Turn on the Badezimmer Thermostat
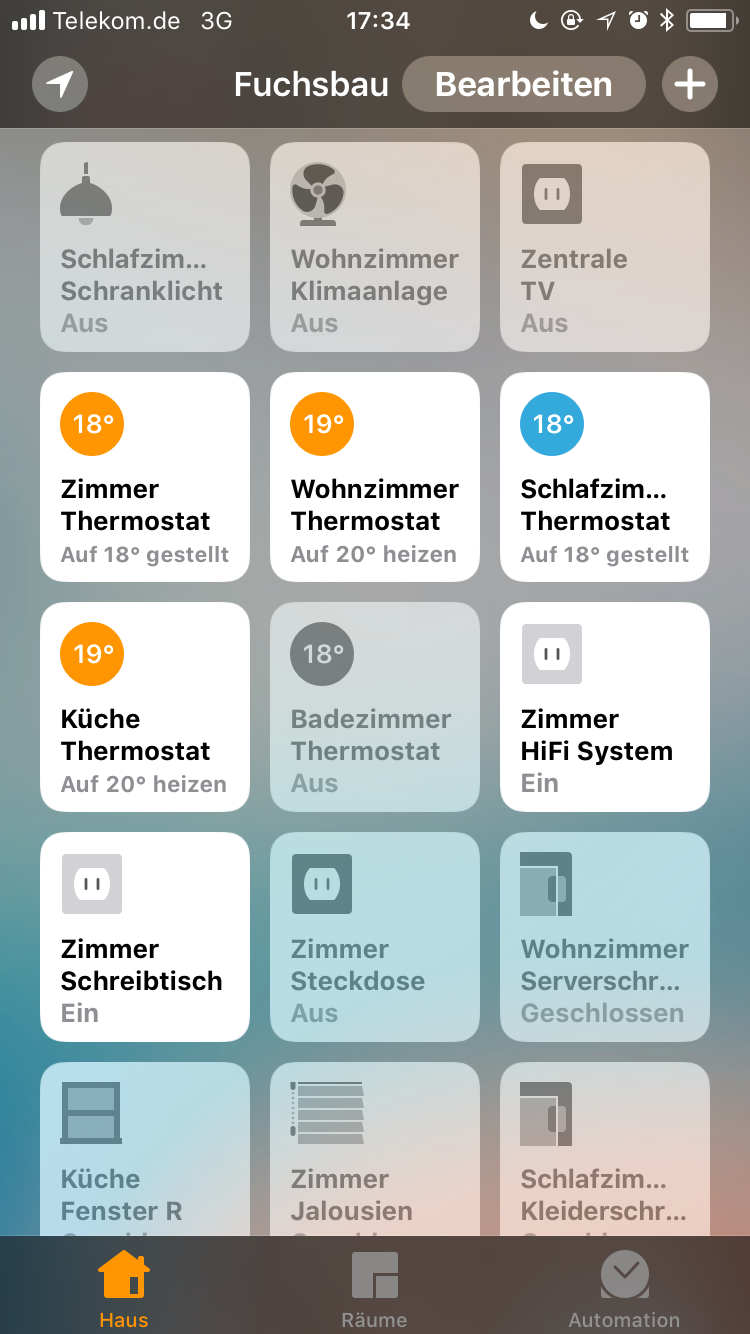 pyautogui.click(x=375, y=707)
